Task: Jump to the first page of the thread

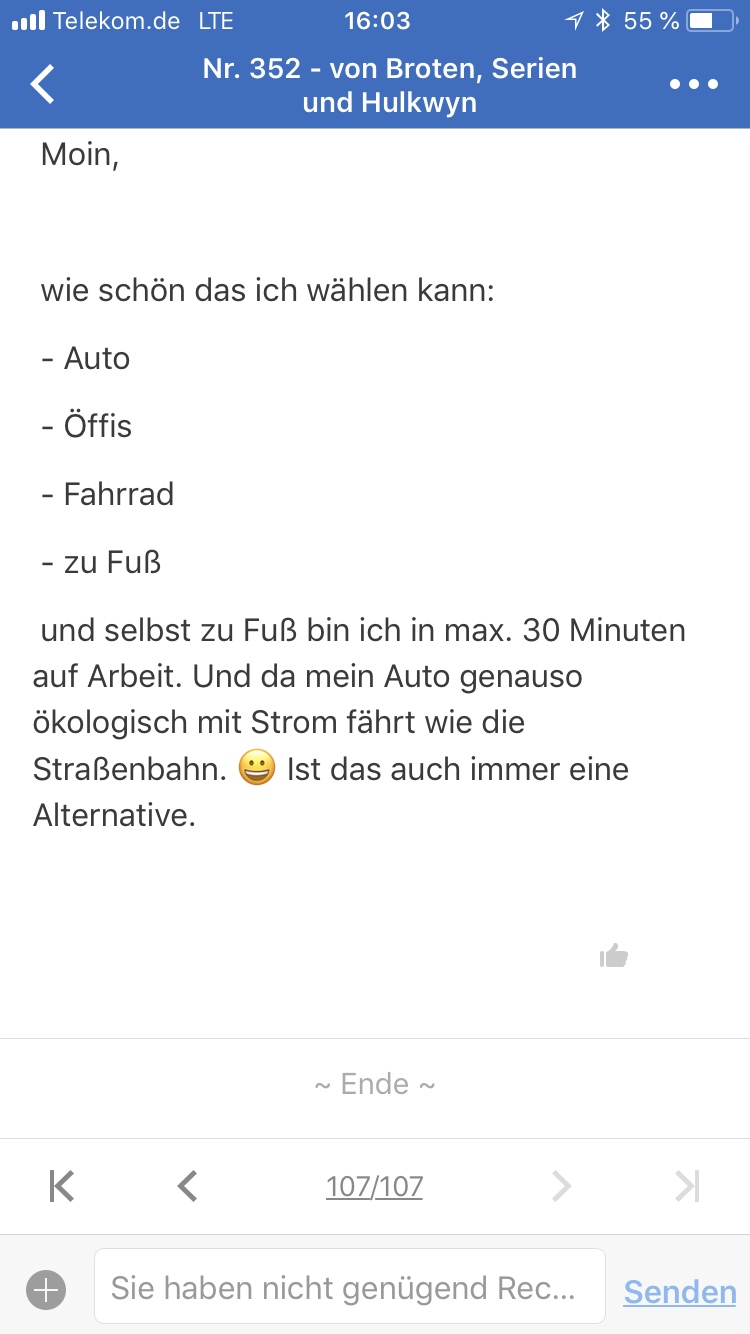Action: (62, 1186)
